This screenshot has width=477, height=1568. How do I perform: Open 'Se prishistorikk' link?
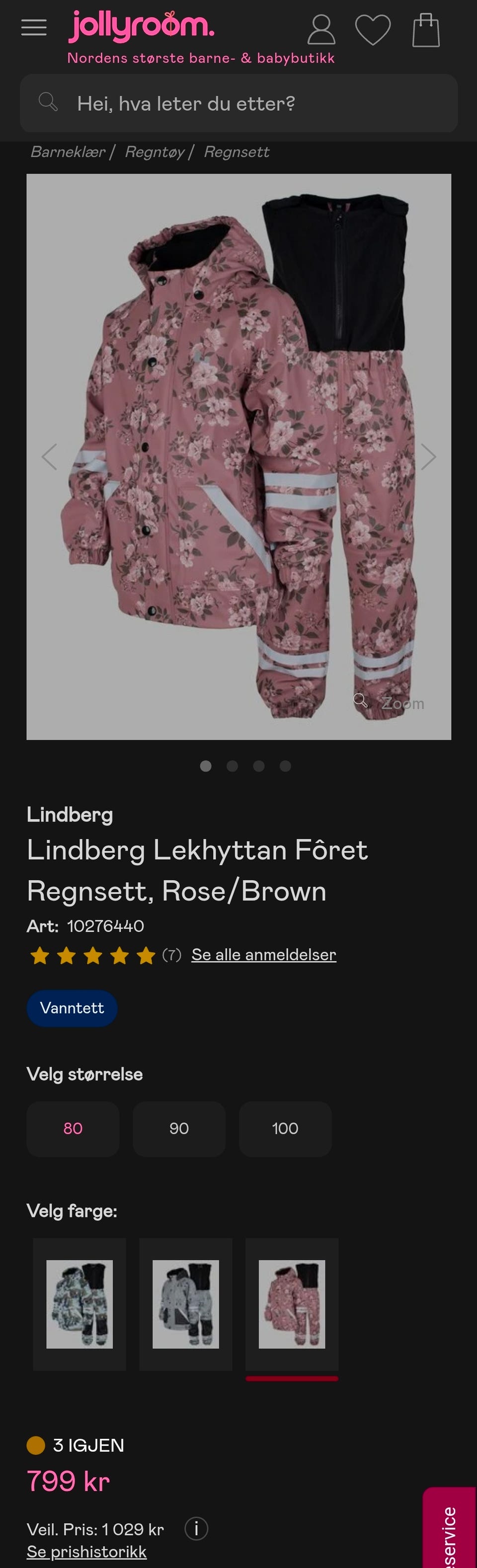86,1552
